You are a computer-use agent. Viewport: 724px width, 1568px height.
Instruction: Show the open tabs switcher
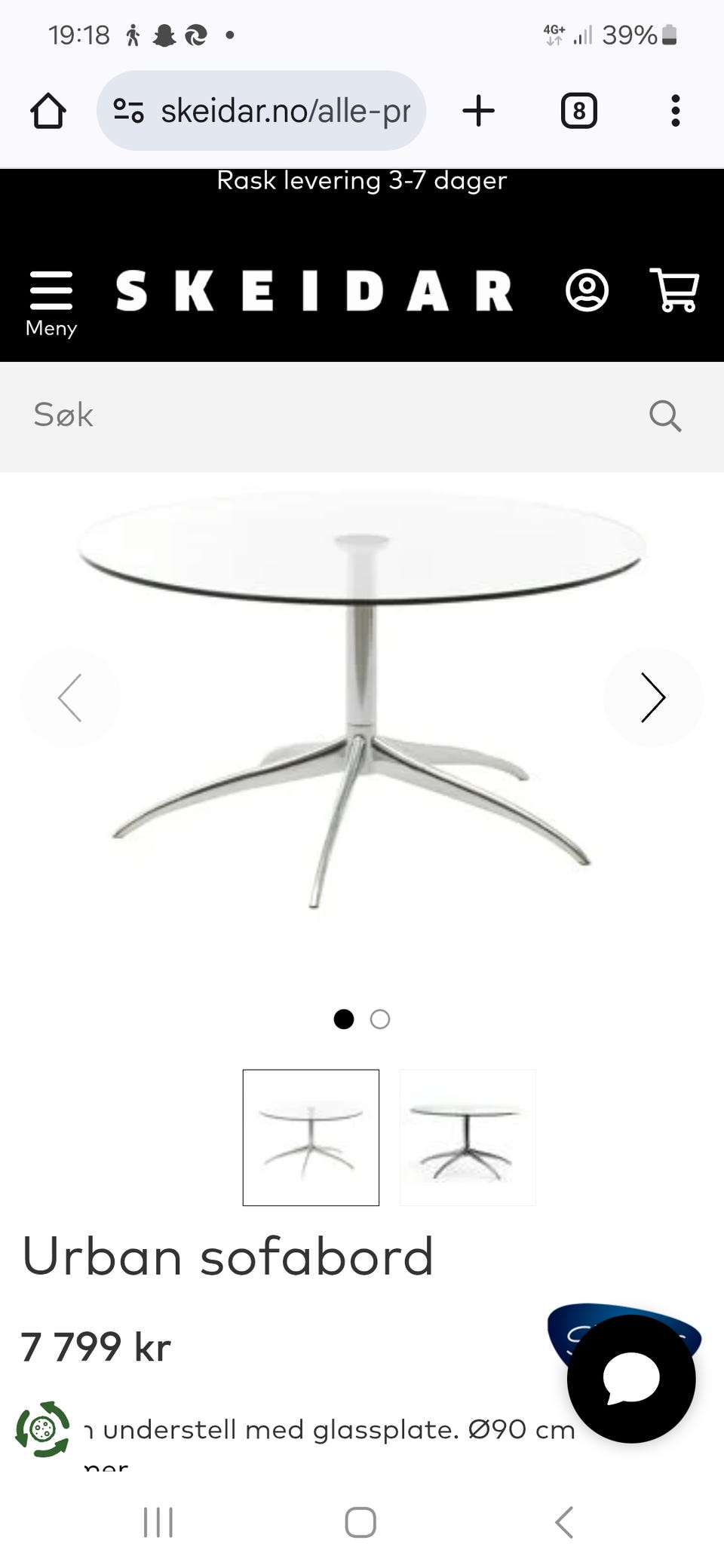(x=578, y=112)
